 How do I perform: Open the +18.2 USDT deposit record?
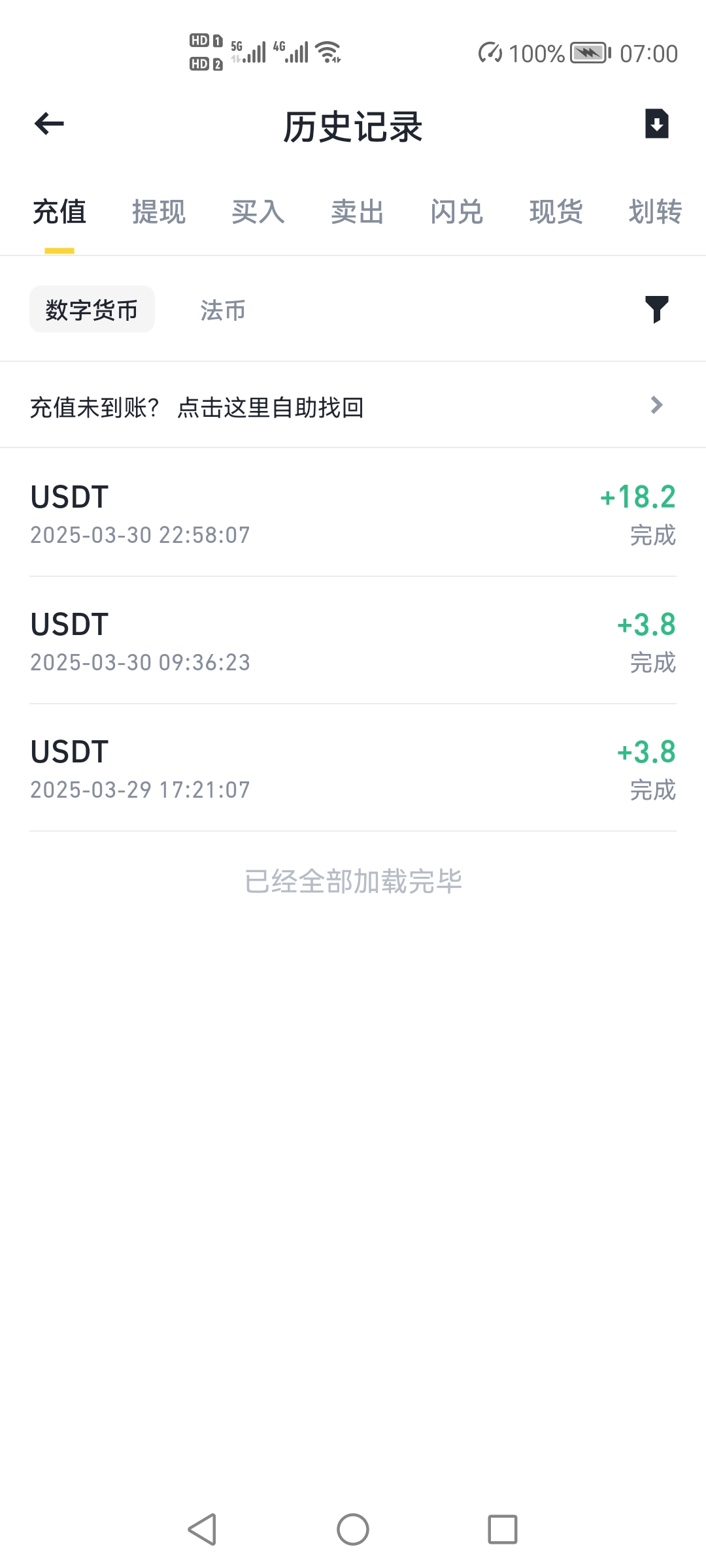[353, 514]
